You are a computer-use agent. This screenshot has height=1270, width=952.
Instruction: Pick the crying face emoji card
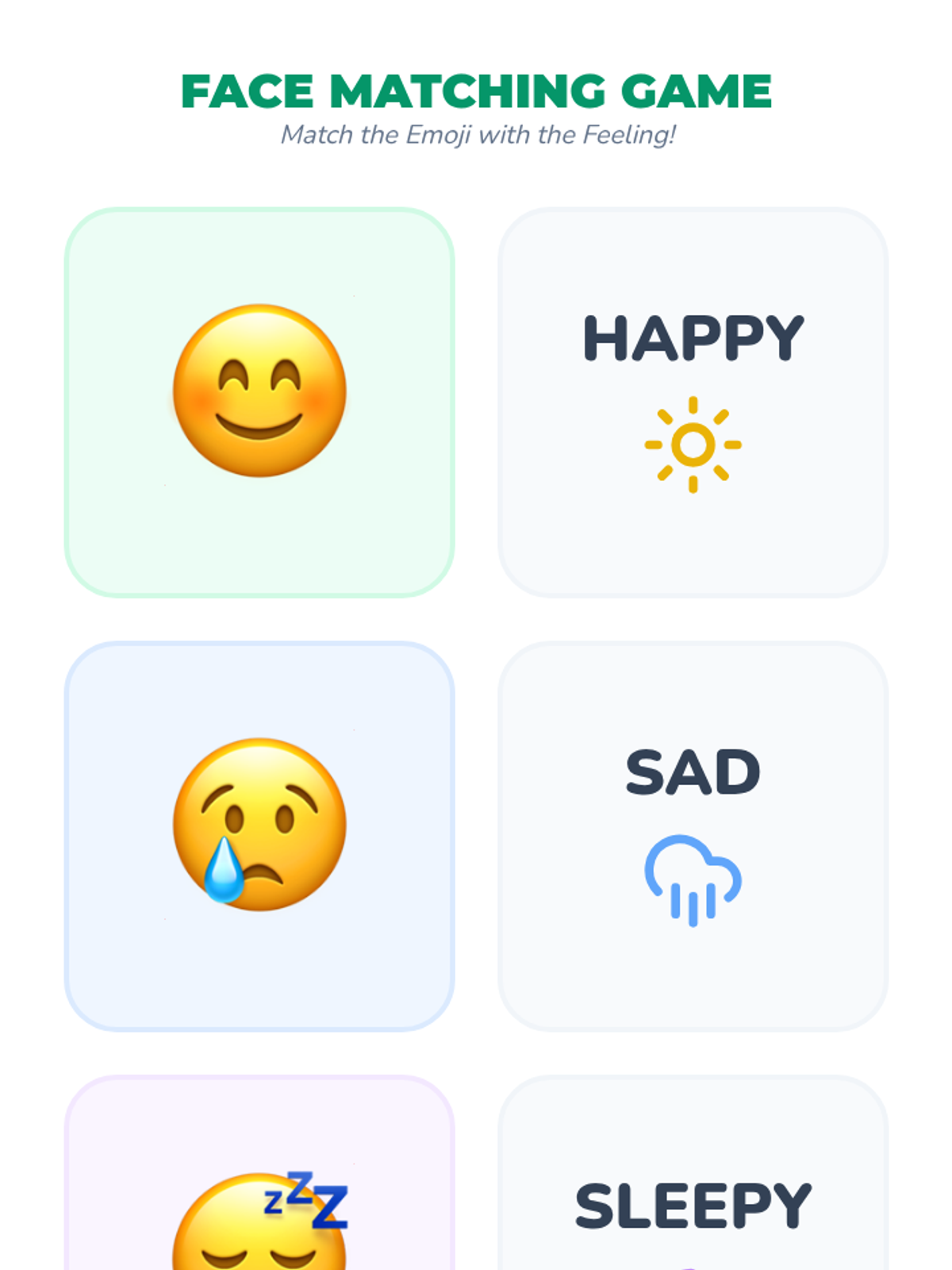pos(259,836)
